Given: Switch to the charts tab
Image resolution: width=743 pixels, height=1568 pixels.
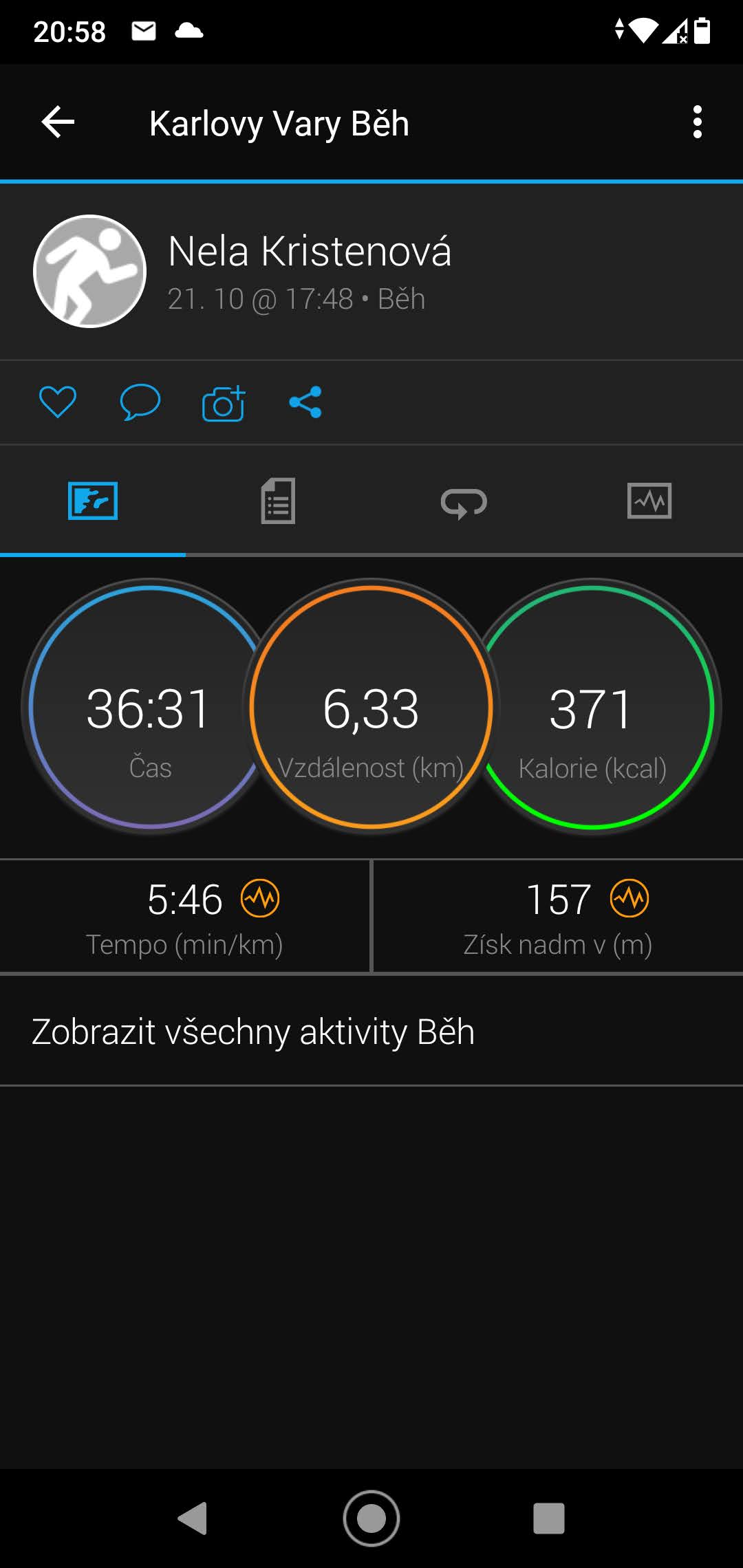Looking at the screenshot, I should pyautogui.click(x=649, y=501).
